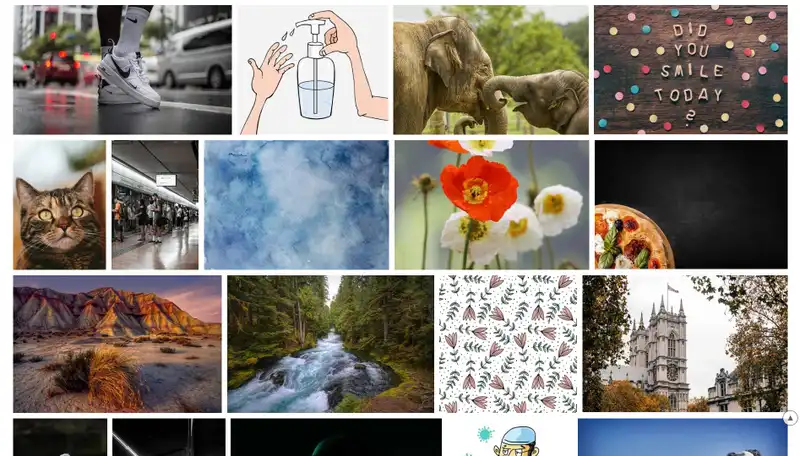View the subway station photo
Viewport: 800px width, 456px height.
pos(155,205)
